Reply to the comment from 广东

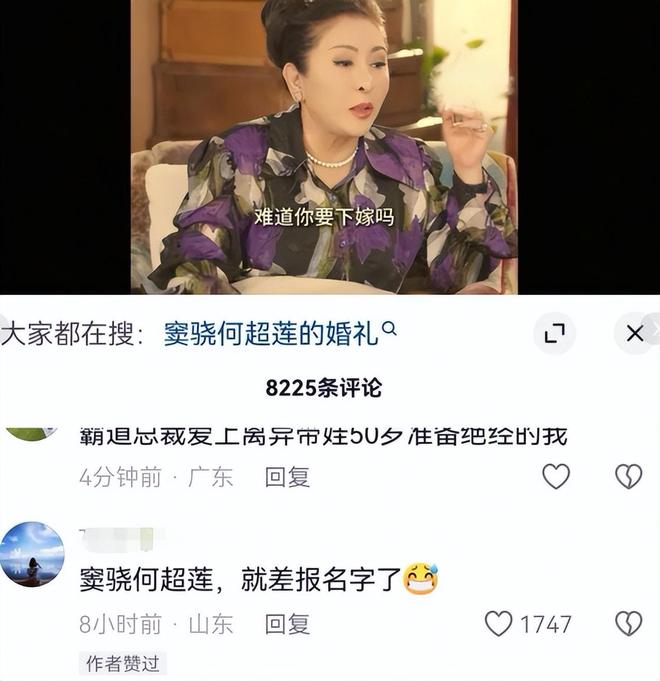tap(287, 477)
